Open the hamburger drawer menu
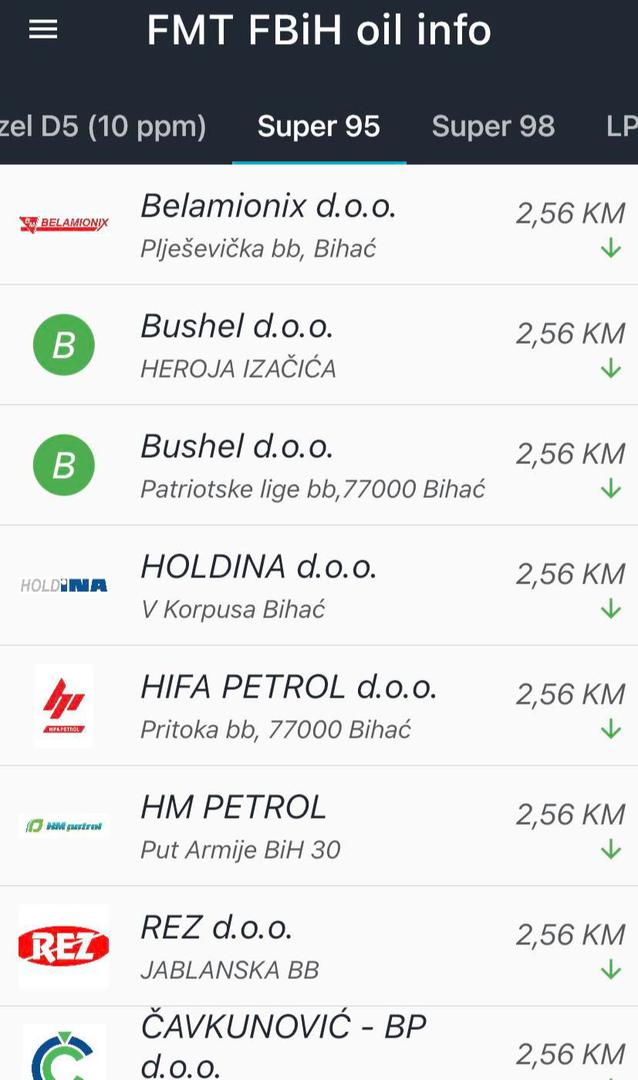 43,30
